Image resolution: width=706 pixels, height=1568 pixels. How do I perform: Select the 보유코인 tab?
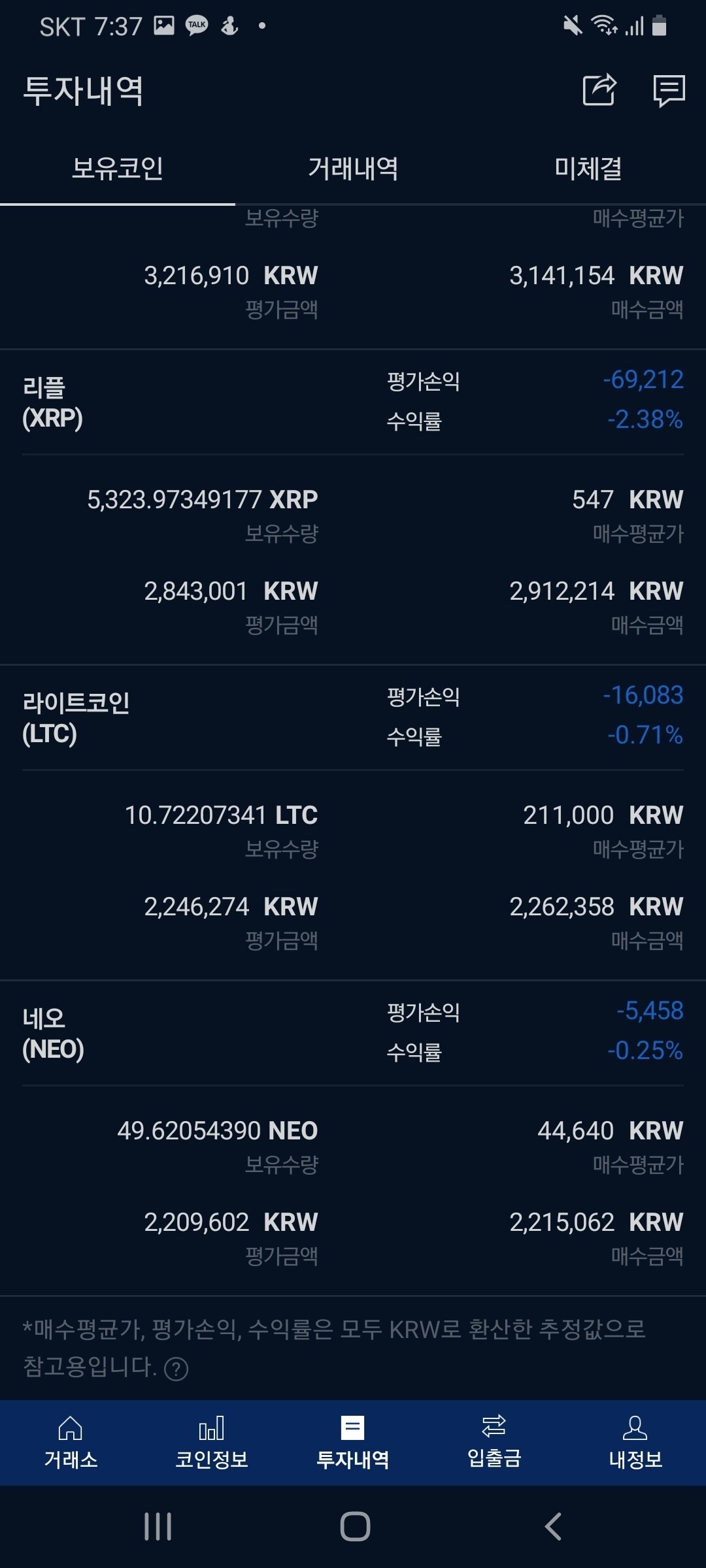click(118, 169)
